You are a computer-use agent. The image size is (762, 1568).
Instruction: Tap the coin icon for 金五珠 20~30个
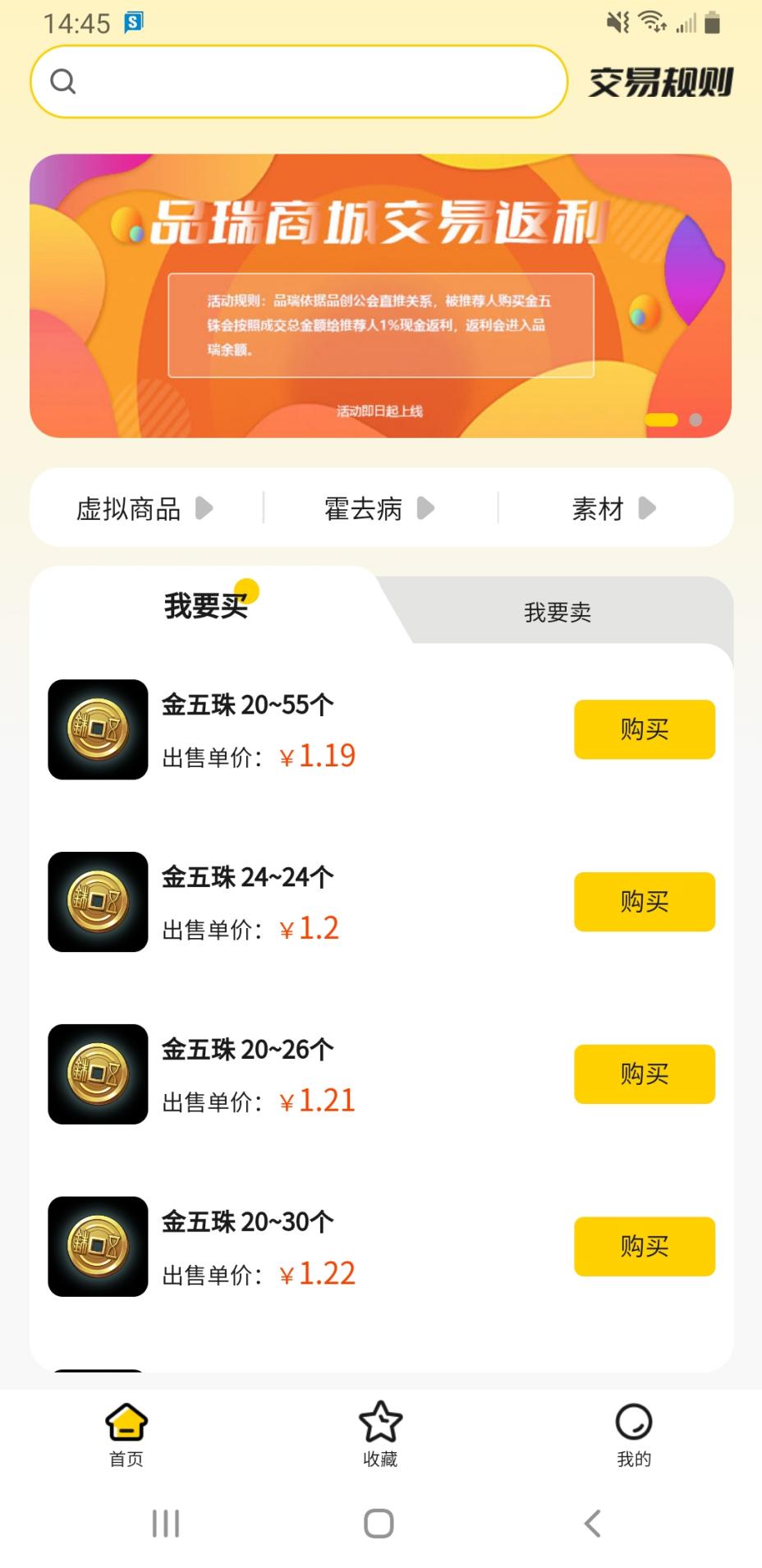tap(97, 1247)
